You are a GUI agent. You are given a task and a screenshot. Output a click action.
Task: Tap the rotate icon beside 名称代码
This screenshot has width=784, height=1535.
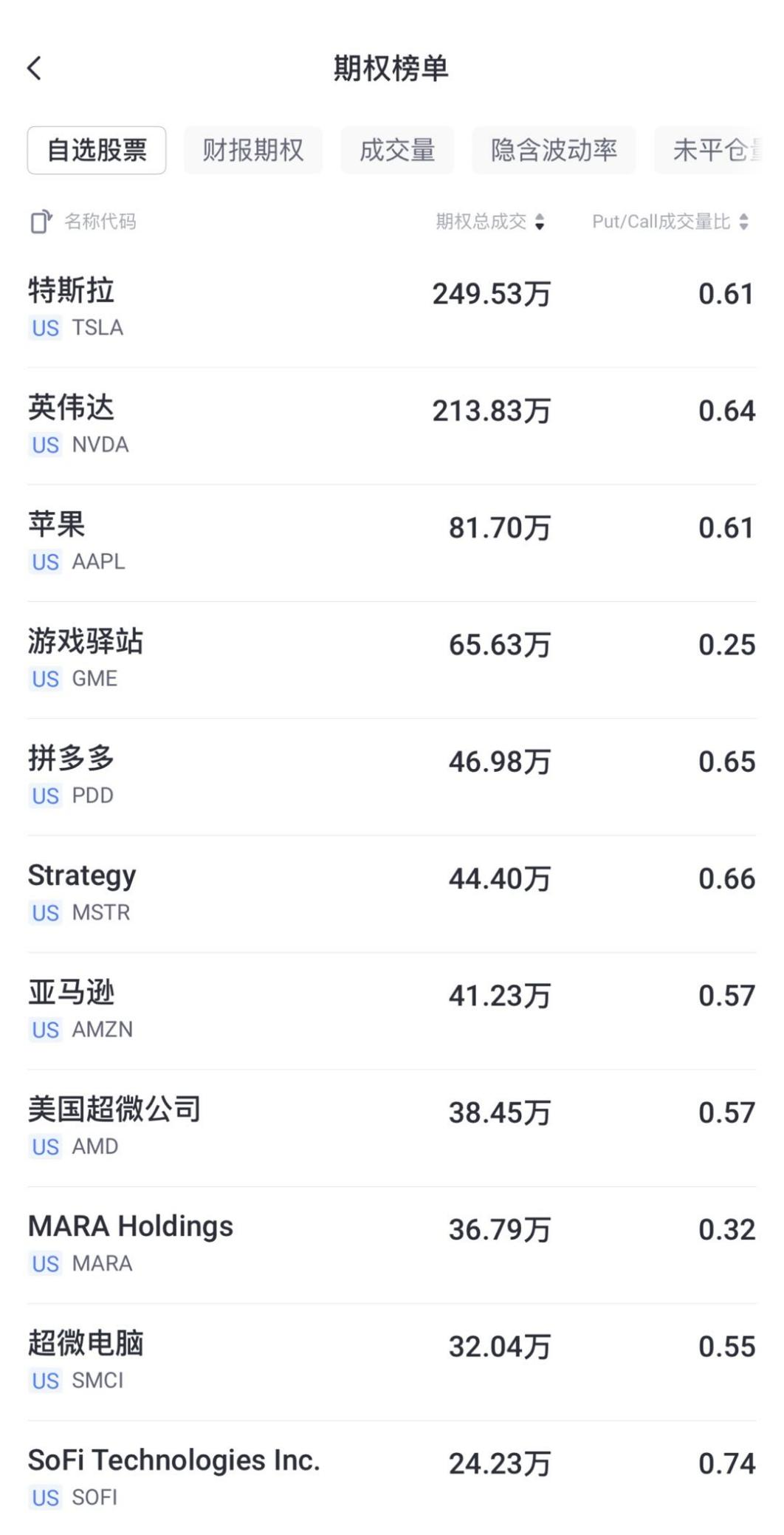tap(41, 221)
